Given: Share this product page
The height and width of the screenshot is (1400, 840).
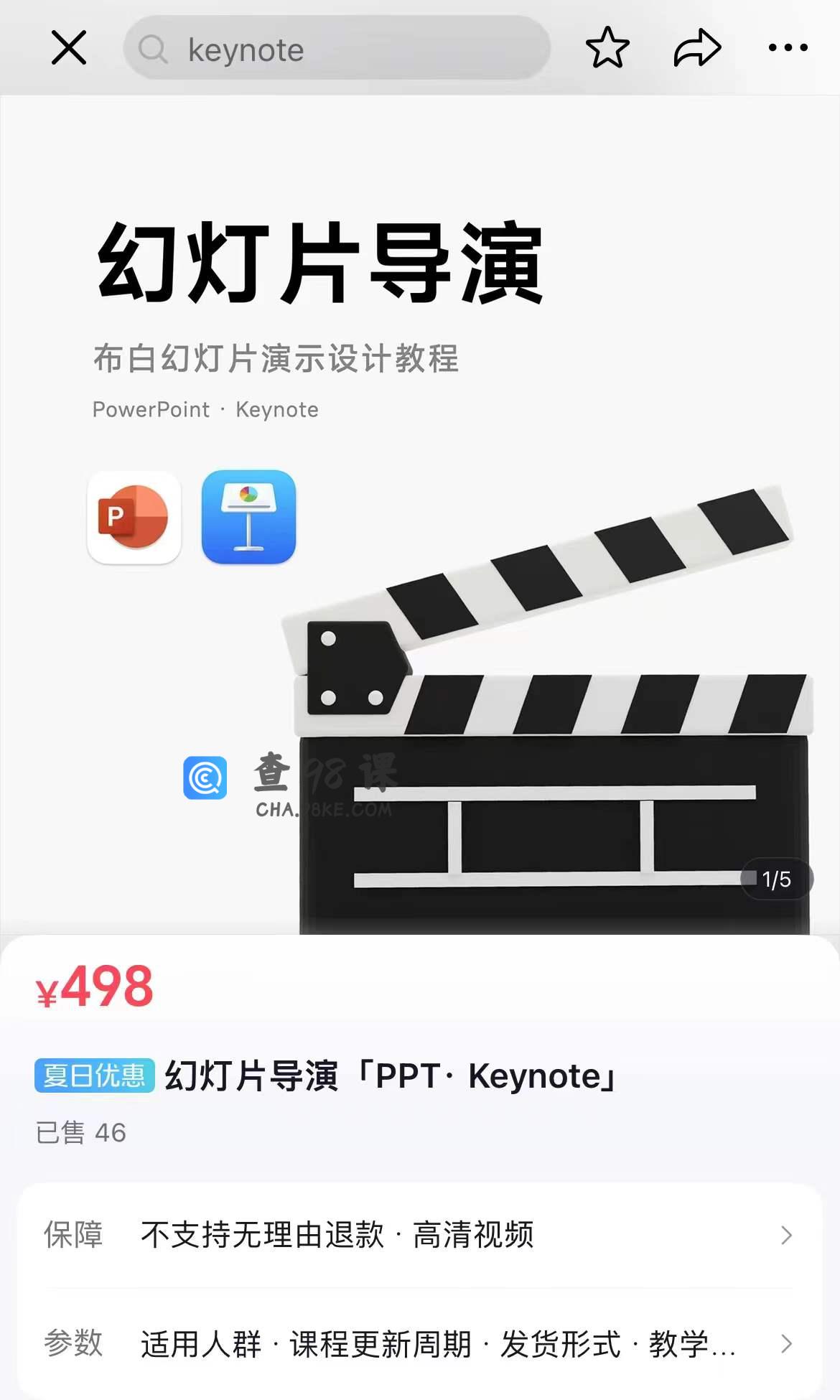Looking at the screenshot, I should (697, 48).
